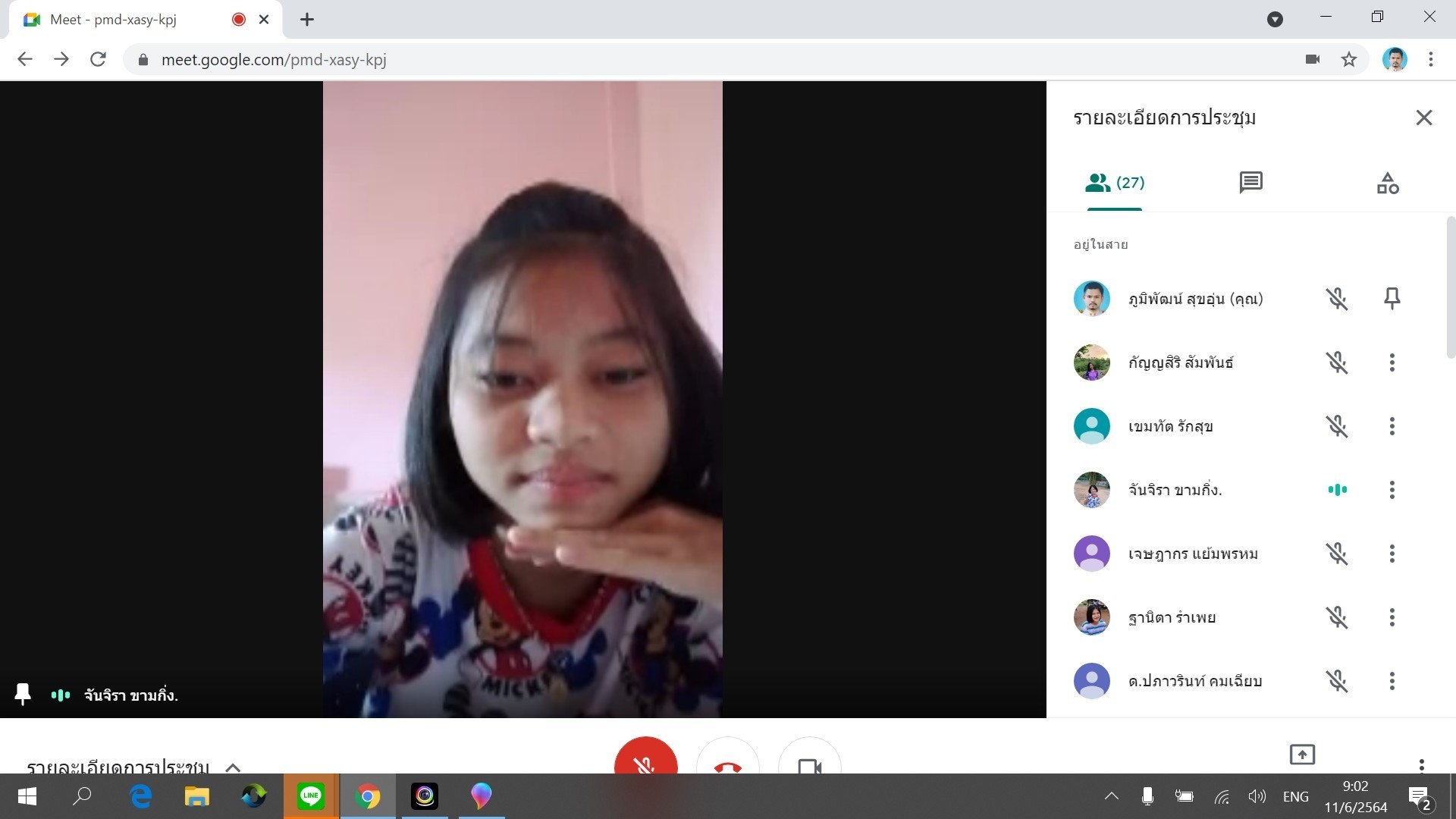The height and width of the screenshot is (819, 1456).
Task: Close the meeting details panel
Action: tap(1423, 118)
